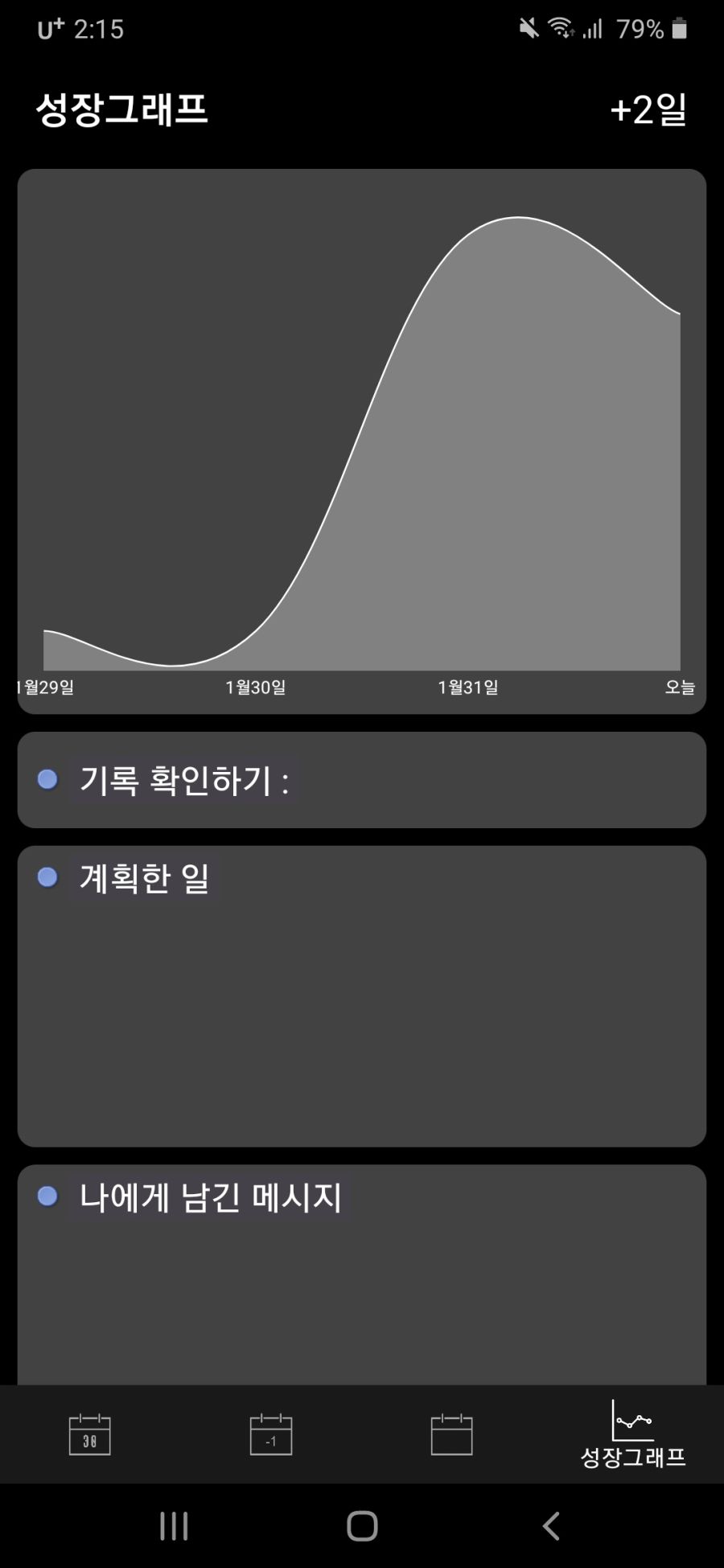Tap the blue bullet next to 기록 확인하기
The image size is (724, 1568).
[x=48, y=778]
